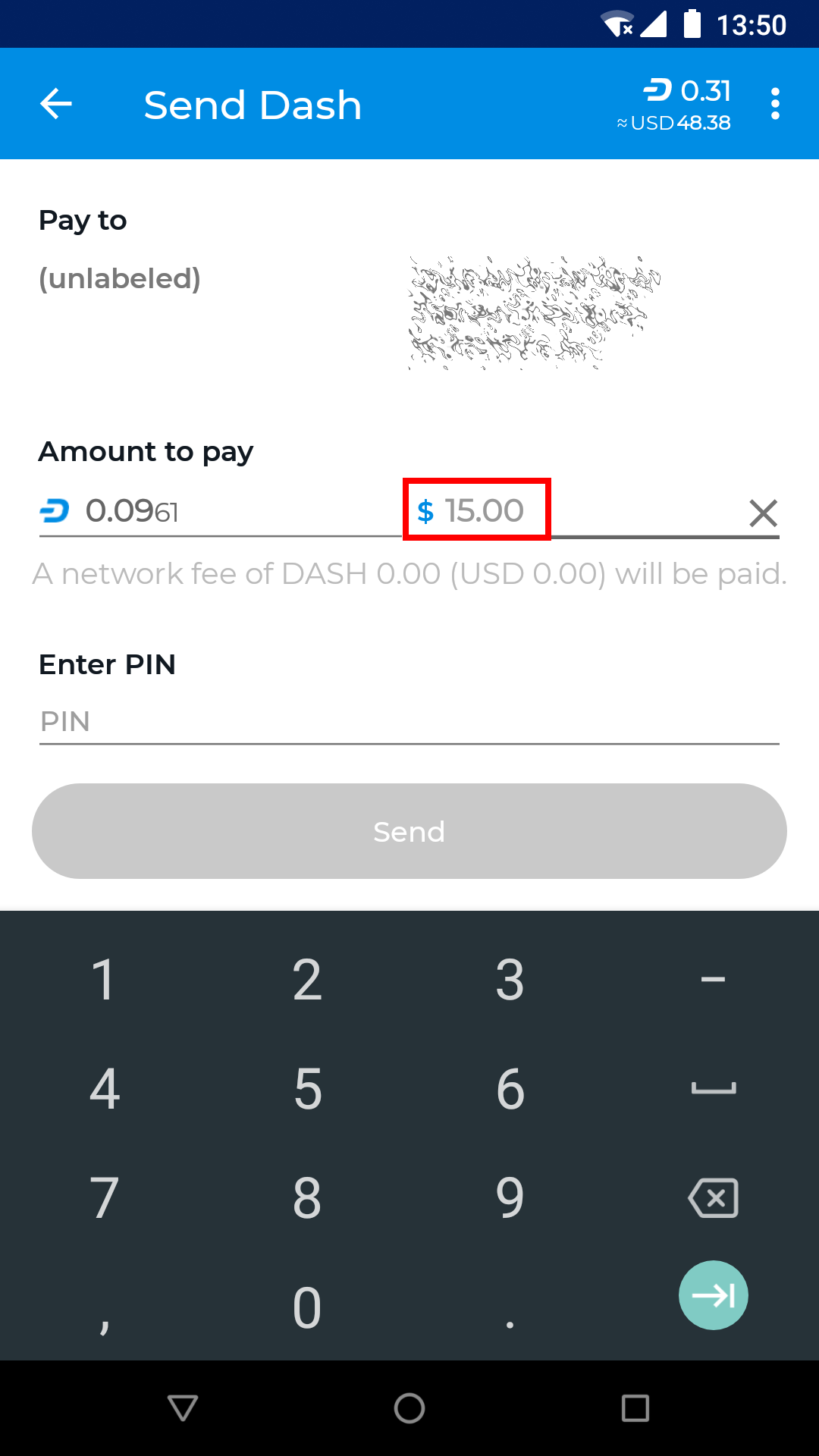The width and height of the screenshot is (819, 1456).
Task: Type digit 5 on the keypad
Action: pyautogui.click(x=307, y=1089)
